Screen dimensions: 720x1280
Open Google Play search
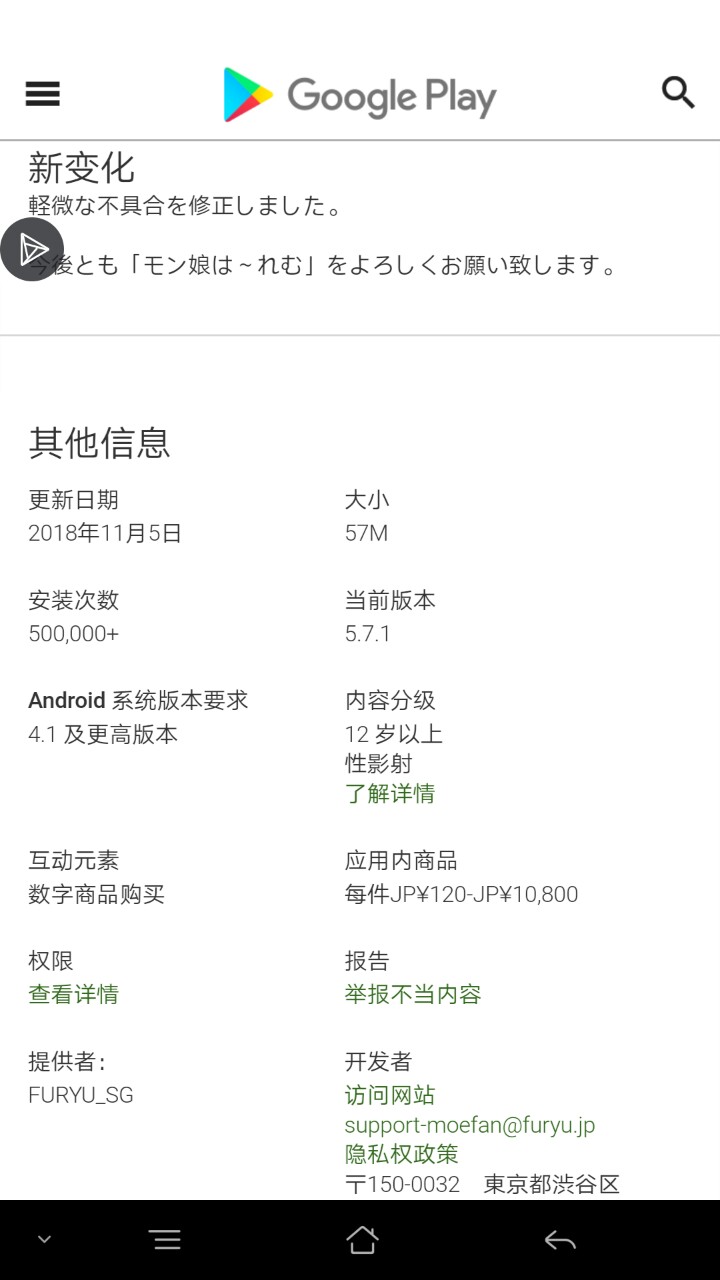pos(678,93)
